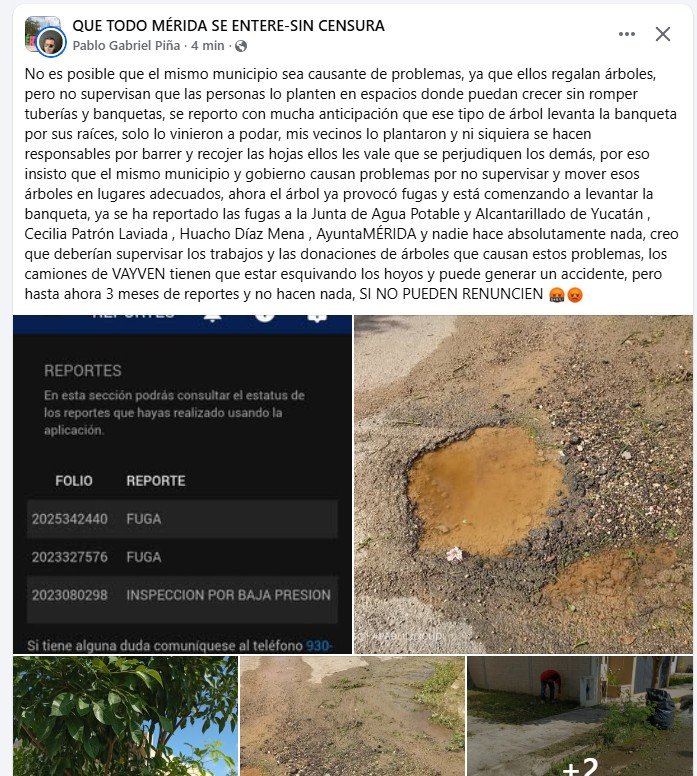Dismiss this post with the X
Viewport: 697px width, 776px height.
click(x=663, y=34)
